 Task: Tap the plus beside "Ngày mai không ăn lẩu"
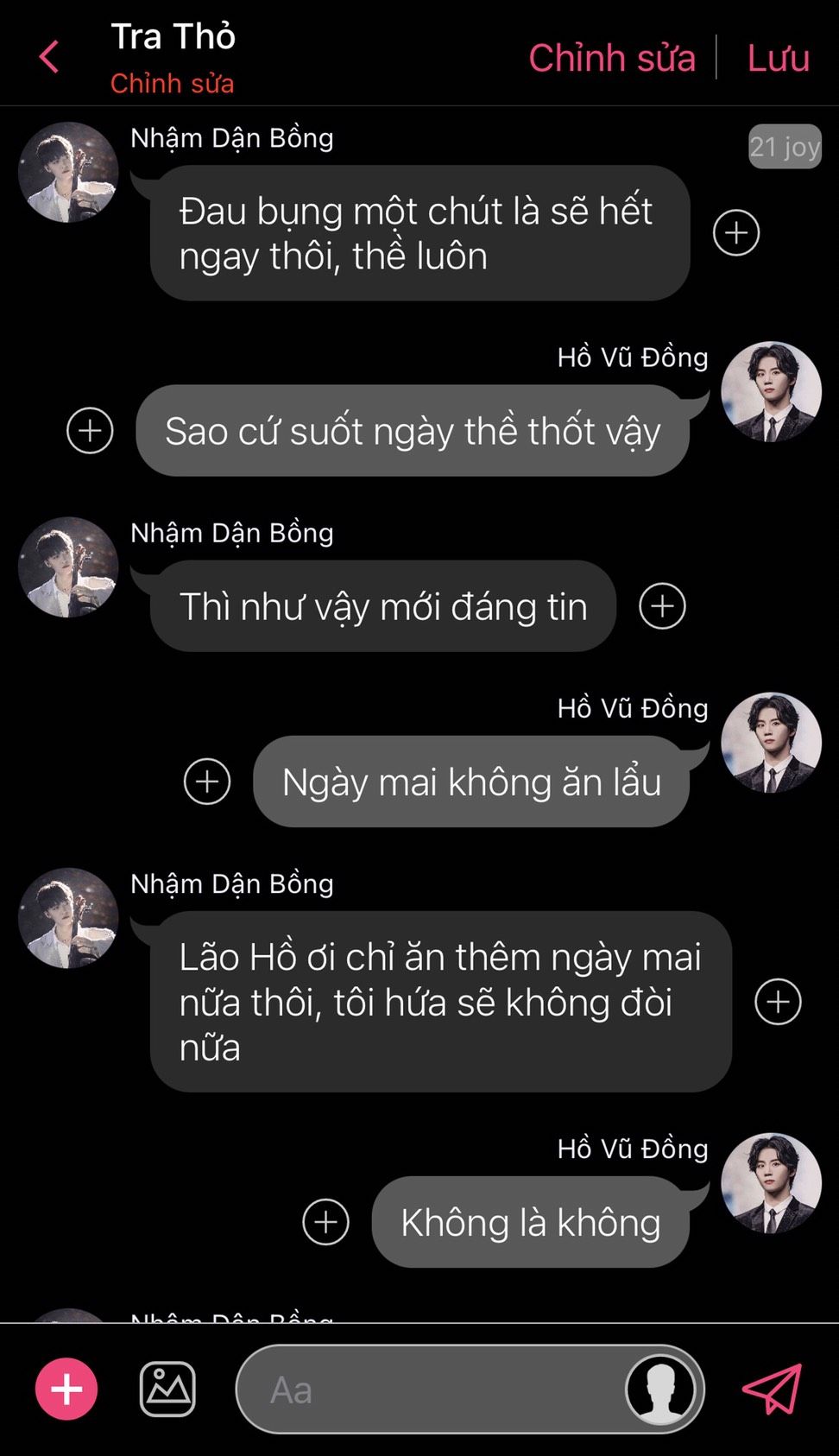pos(207,782)
